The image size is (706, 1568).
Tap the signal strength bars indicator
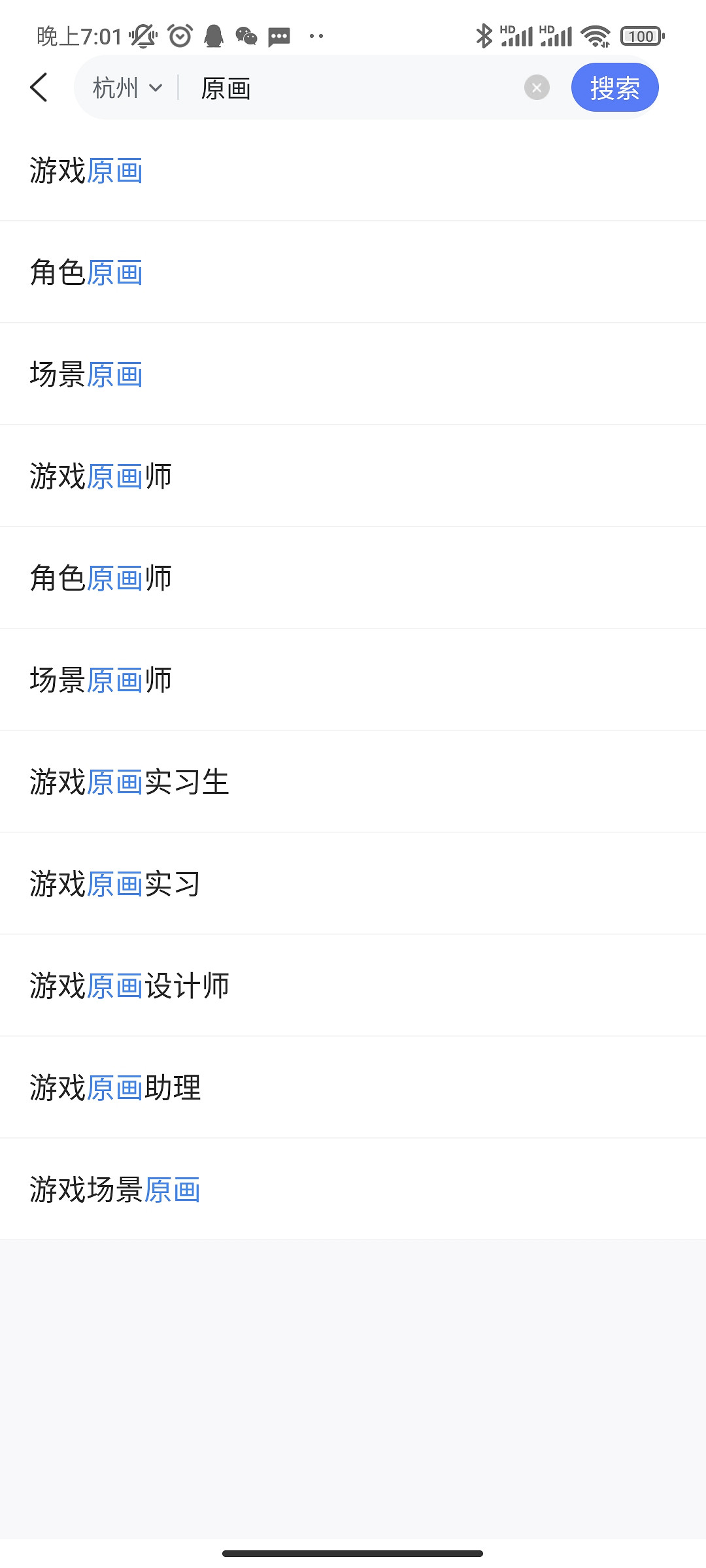518,36
